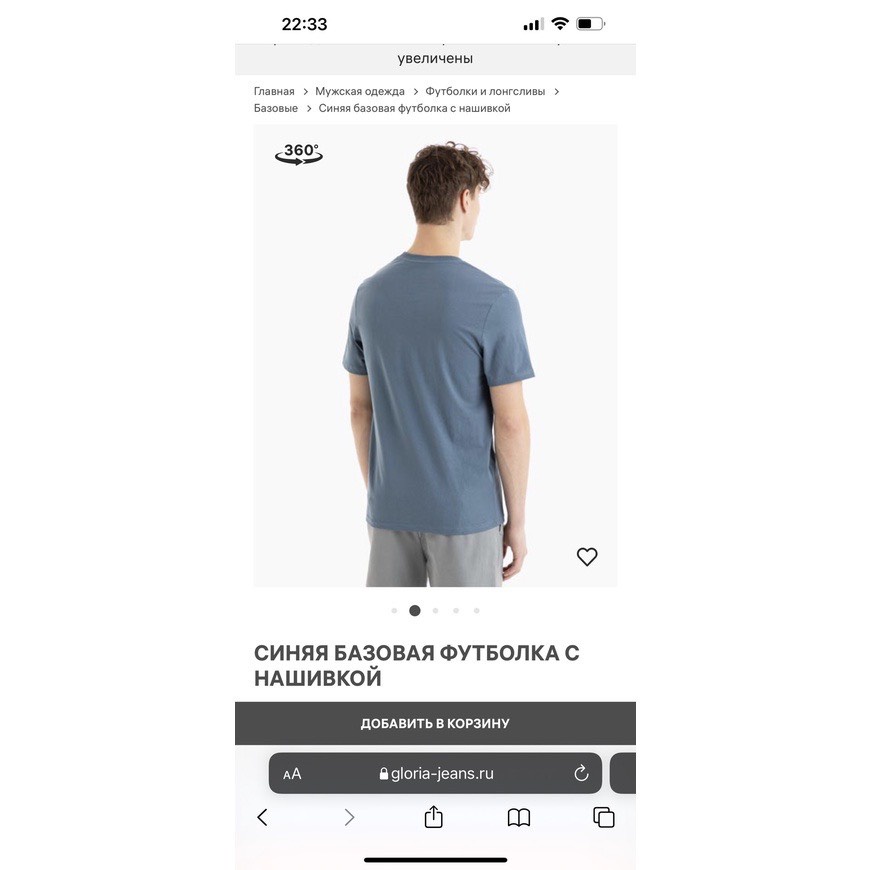
Task: Tap ДОБАВИТЬ В КОРЗИНУ button
Action: pos(435,723)
